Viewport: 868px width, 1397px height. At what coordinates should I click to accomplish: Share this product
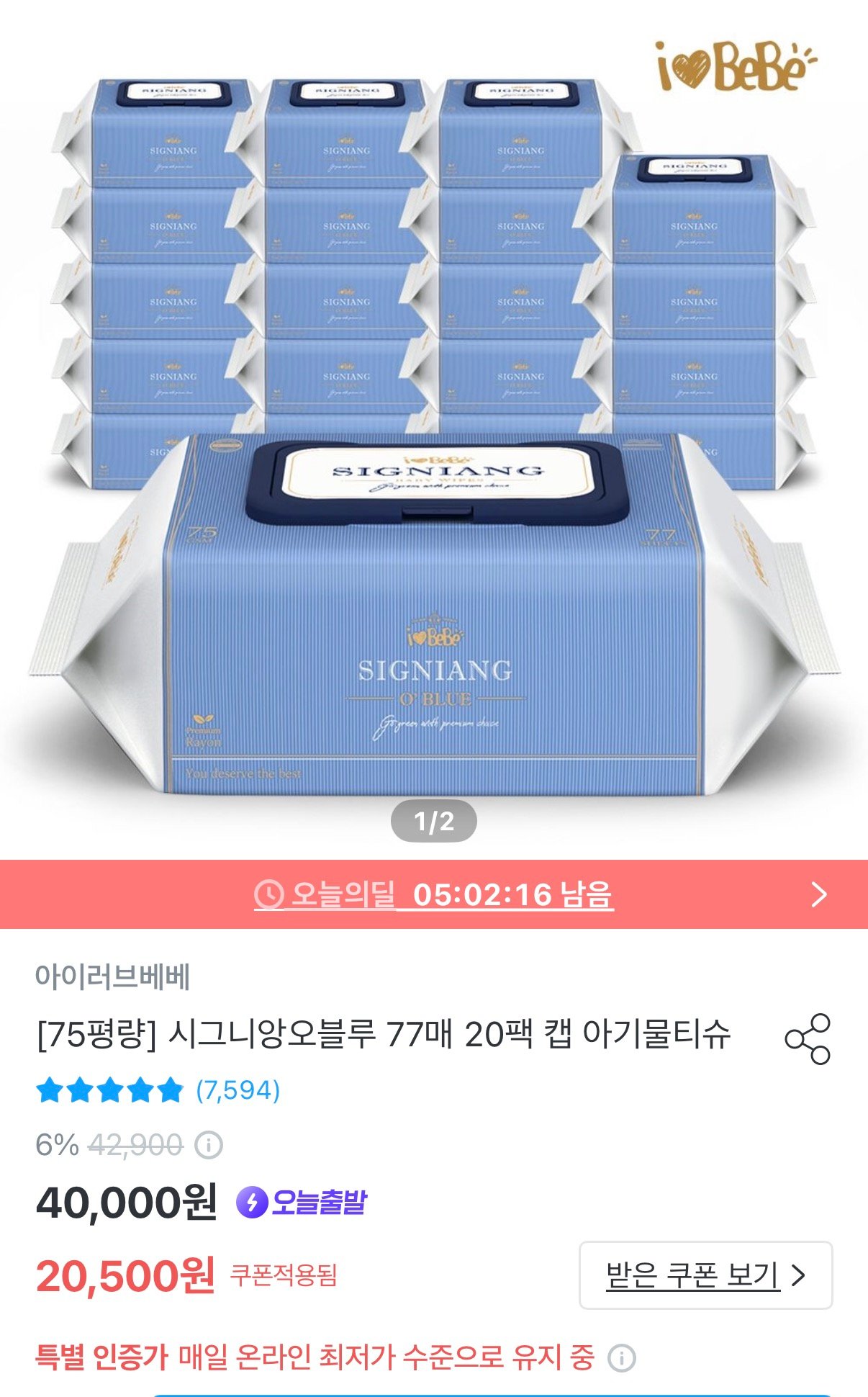click(808, 1039)
